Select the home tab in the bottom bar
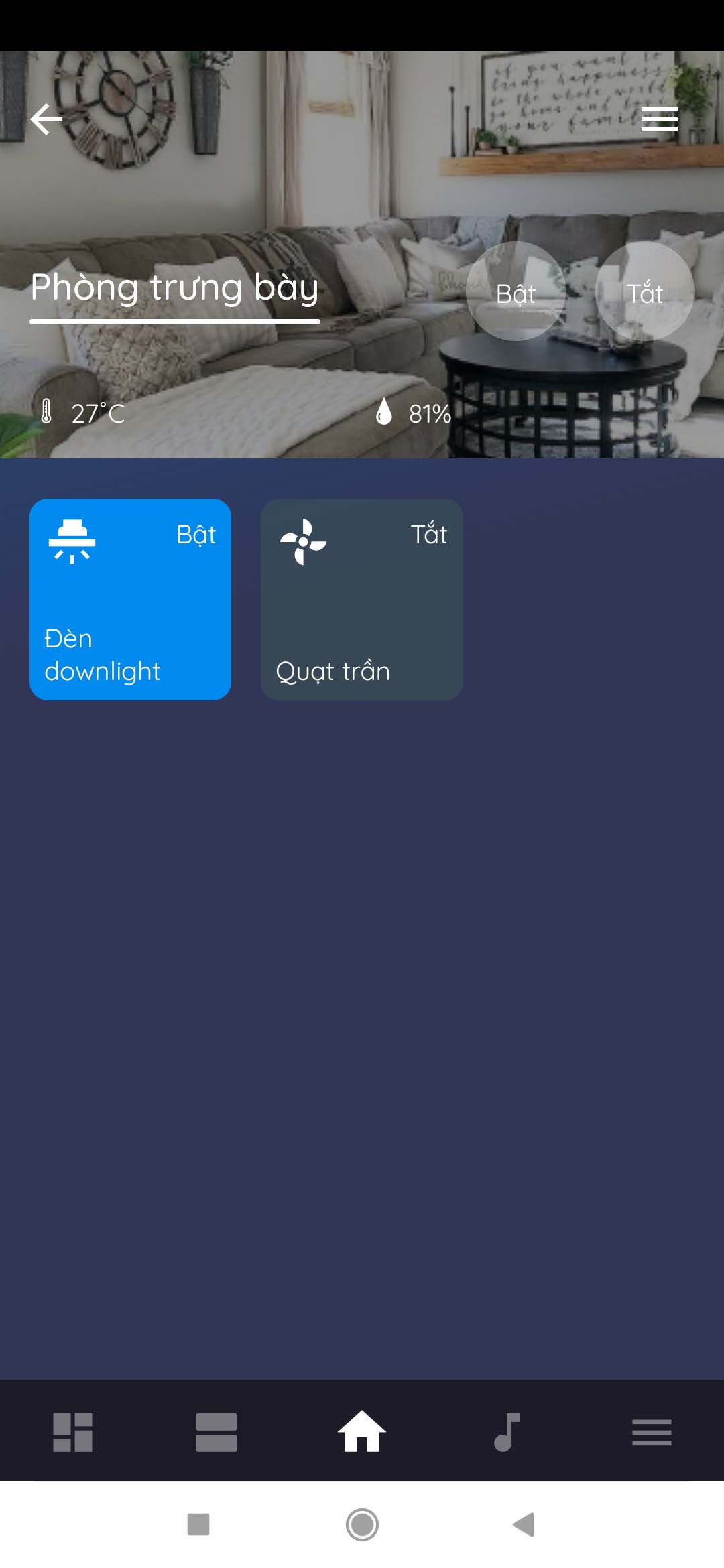This screenshot has height=1568, width=724. pos(362,1432)
